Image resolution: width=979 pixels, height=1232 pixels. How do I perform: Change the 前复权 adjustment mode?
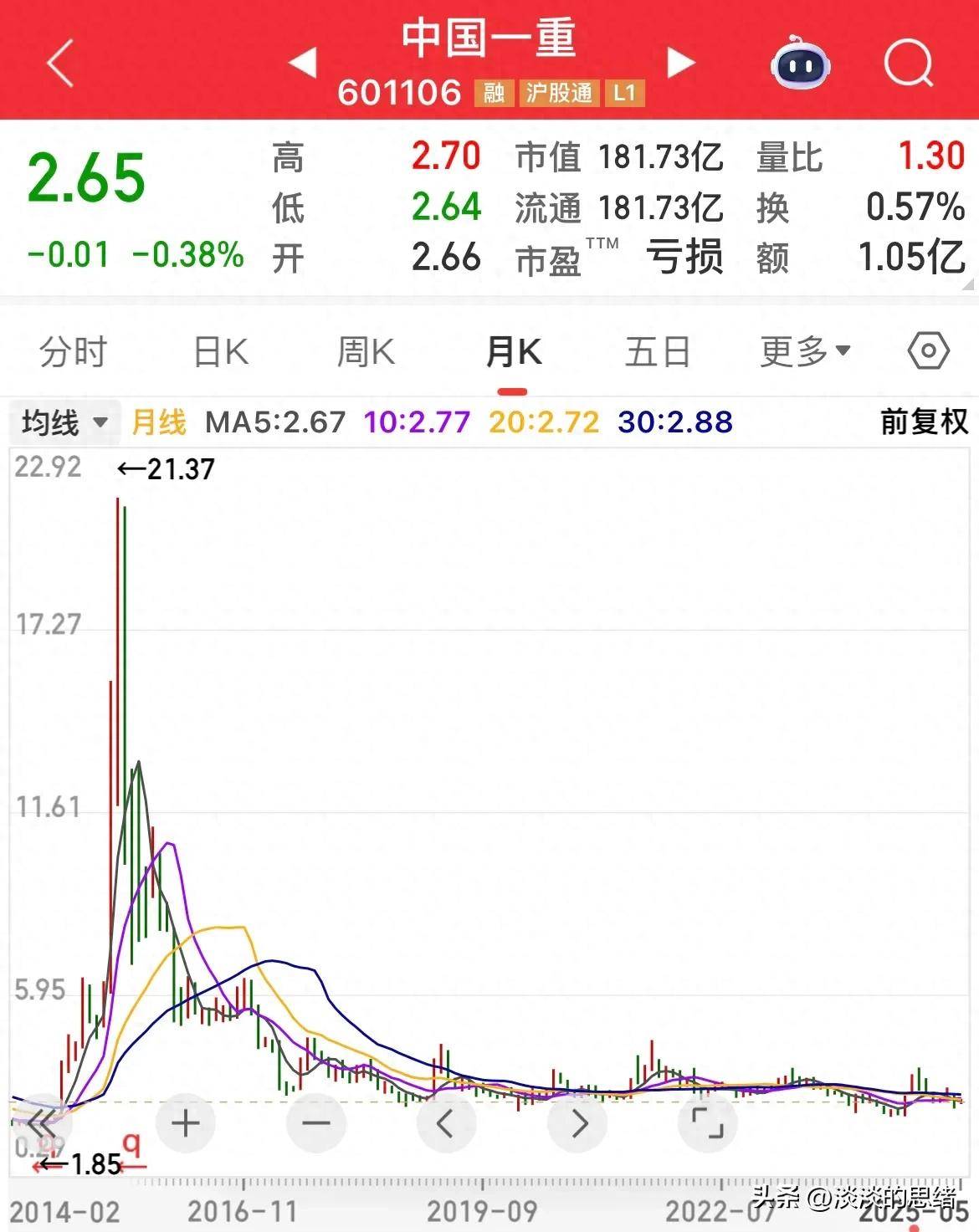pyautogui.click(x=924, y=422)
